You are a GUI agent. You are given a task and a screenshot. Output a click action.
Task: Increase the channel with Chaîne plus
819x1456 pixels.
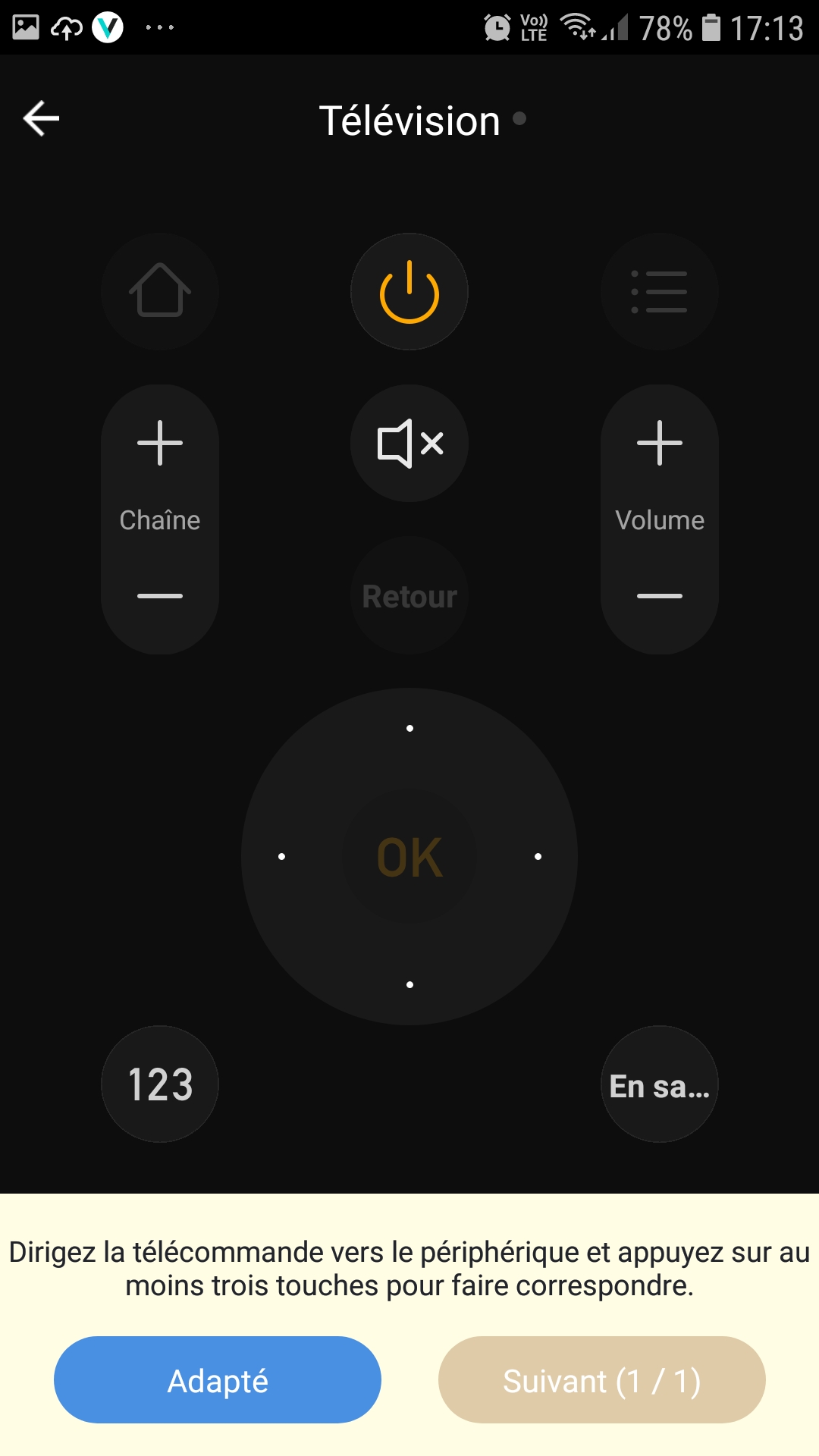160,443
